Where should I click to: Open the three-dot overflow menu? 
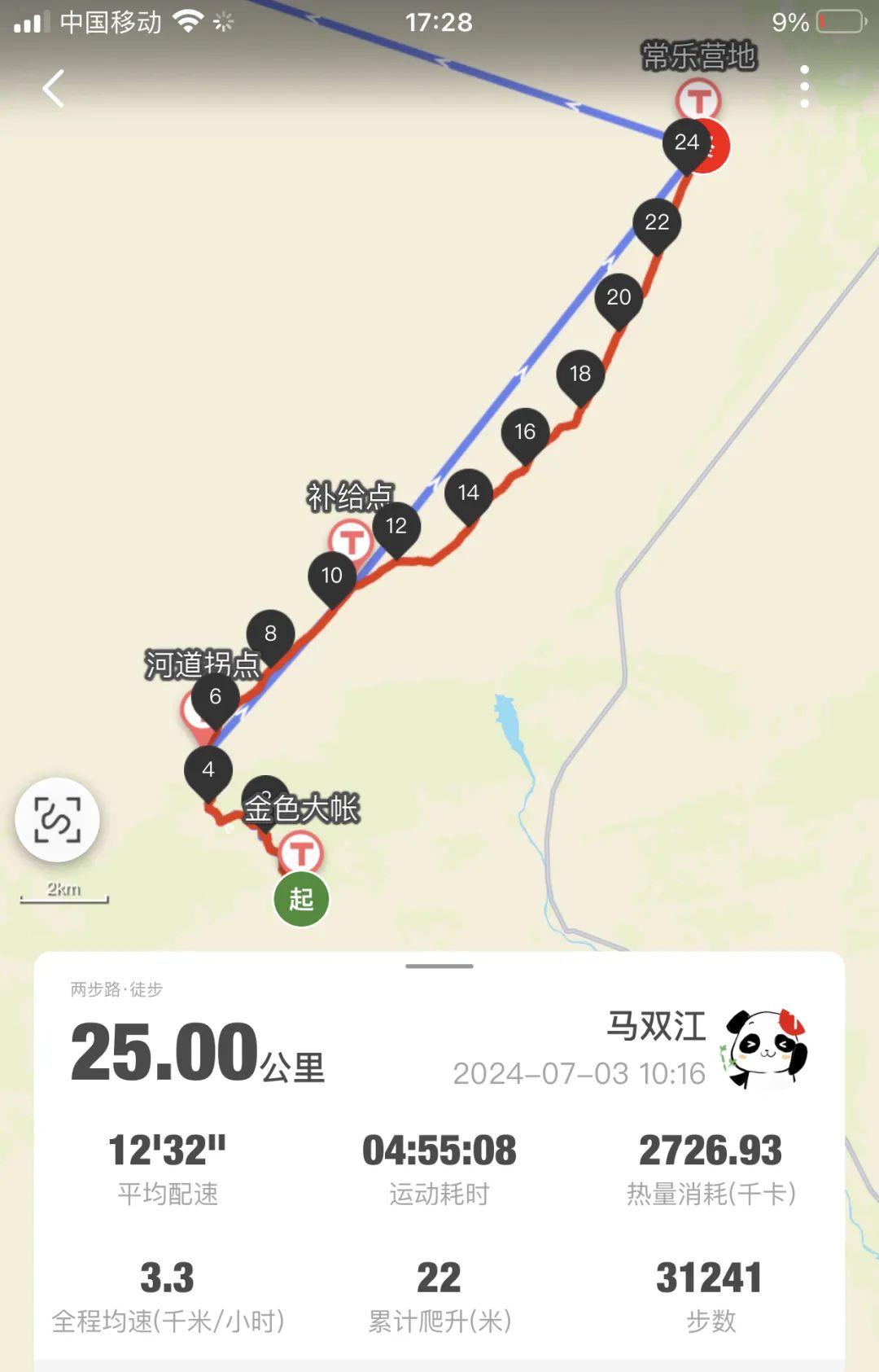click(x=804, y=86)
